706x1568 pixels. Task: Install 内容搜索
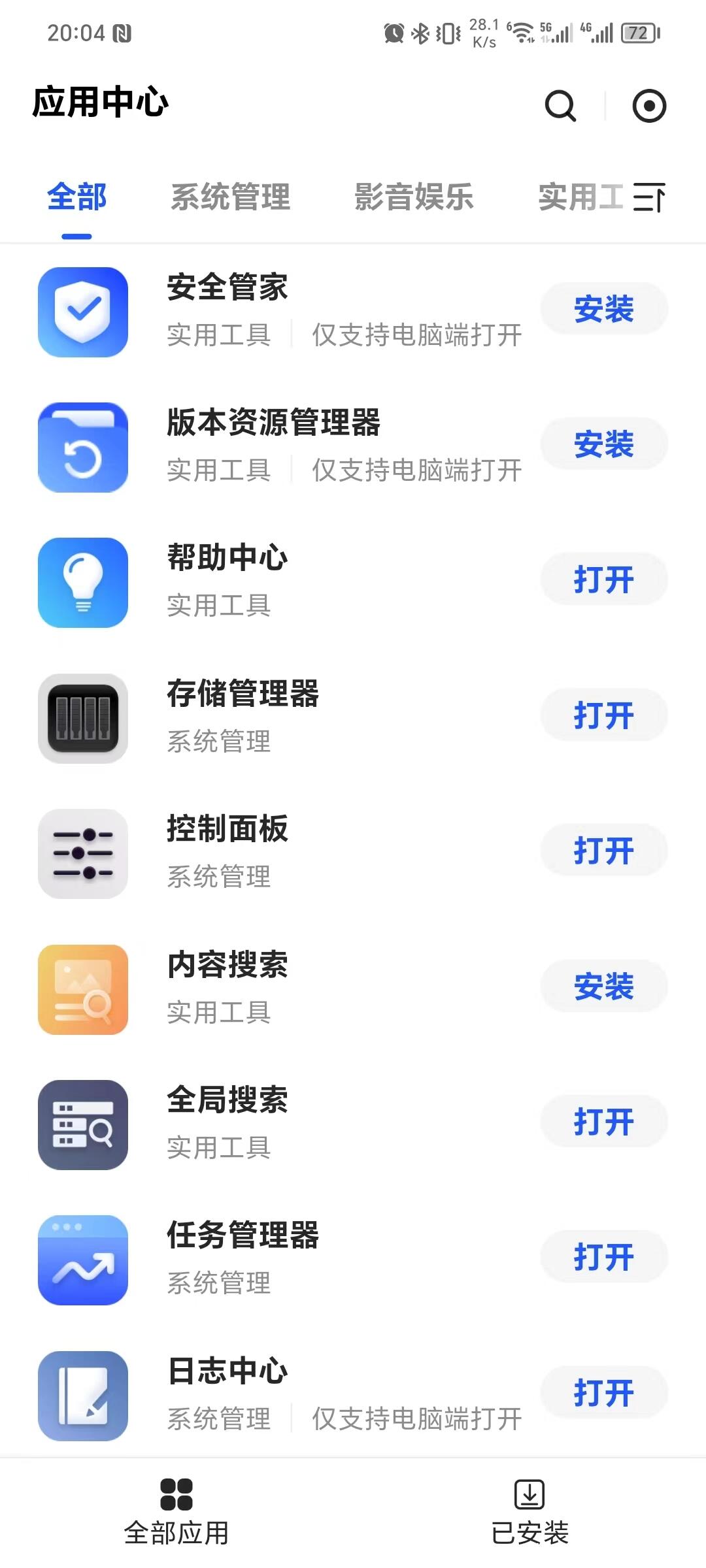click(x=604, y=986)
